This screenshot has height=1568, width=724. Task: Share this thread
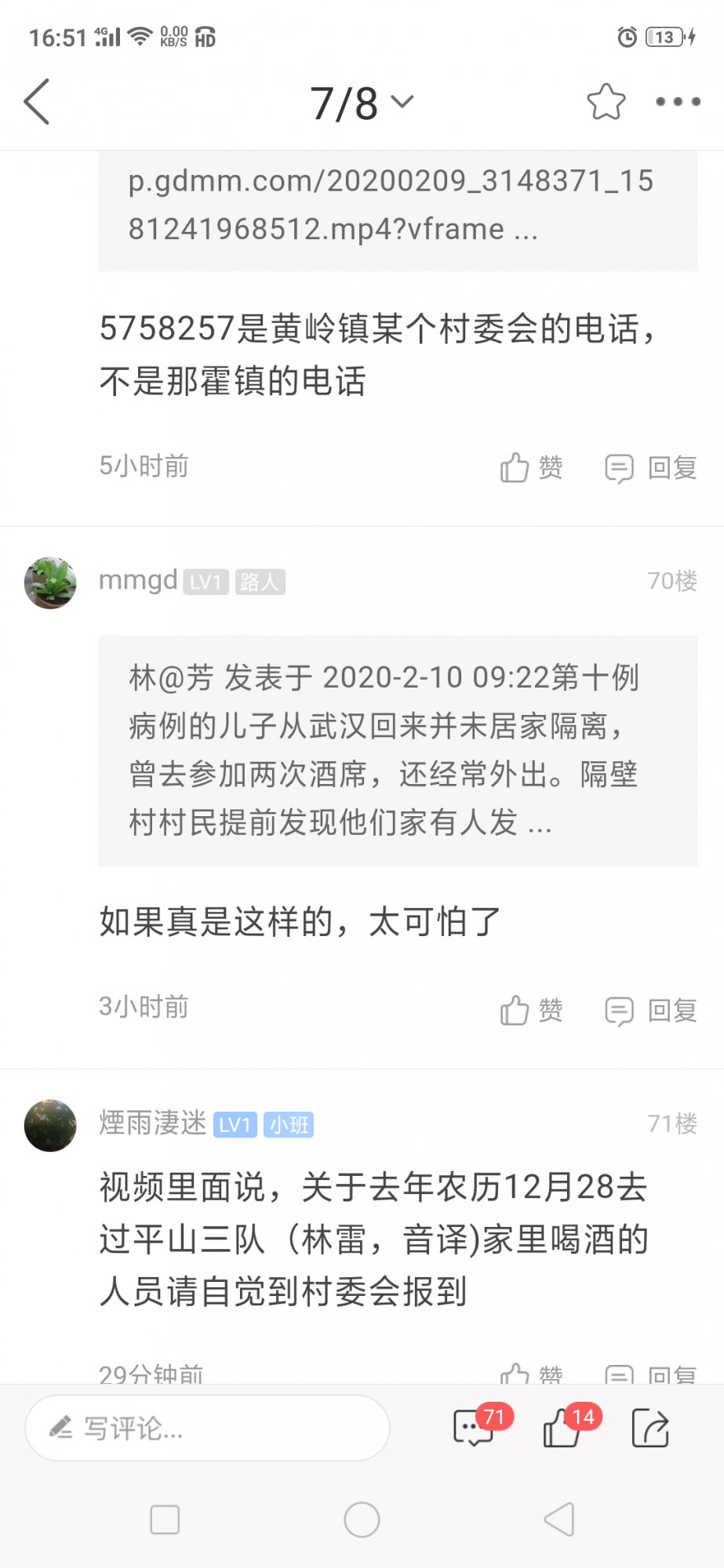650,1428
